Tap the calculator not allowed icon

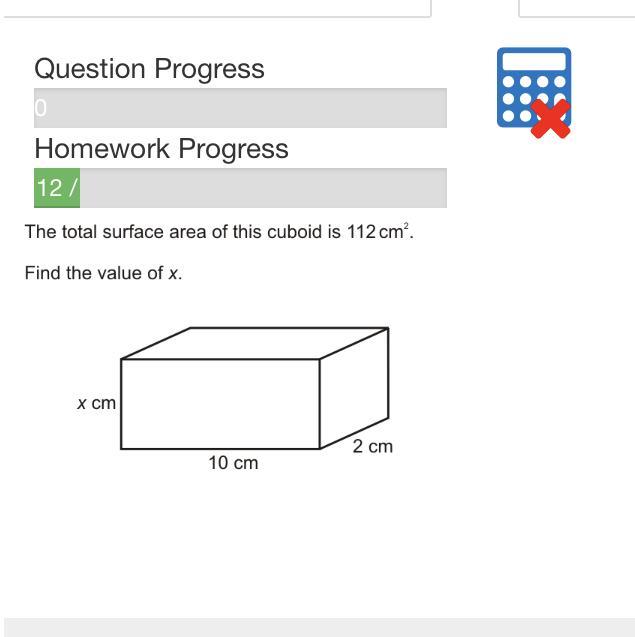click(534, 91)
